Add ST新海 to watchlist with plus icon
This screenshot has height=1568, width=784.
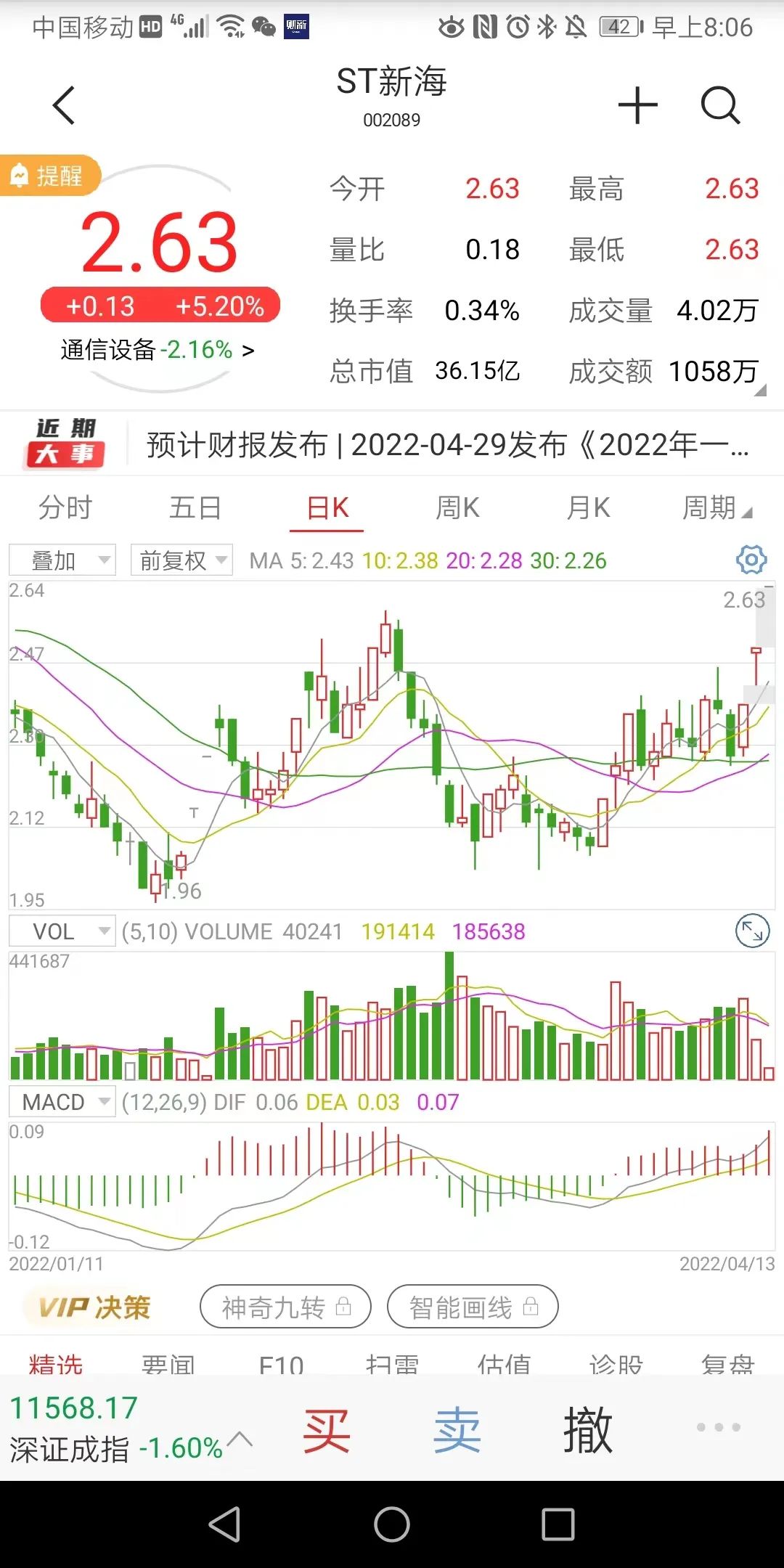tap(637, 105)
